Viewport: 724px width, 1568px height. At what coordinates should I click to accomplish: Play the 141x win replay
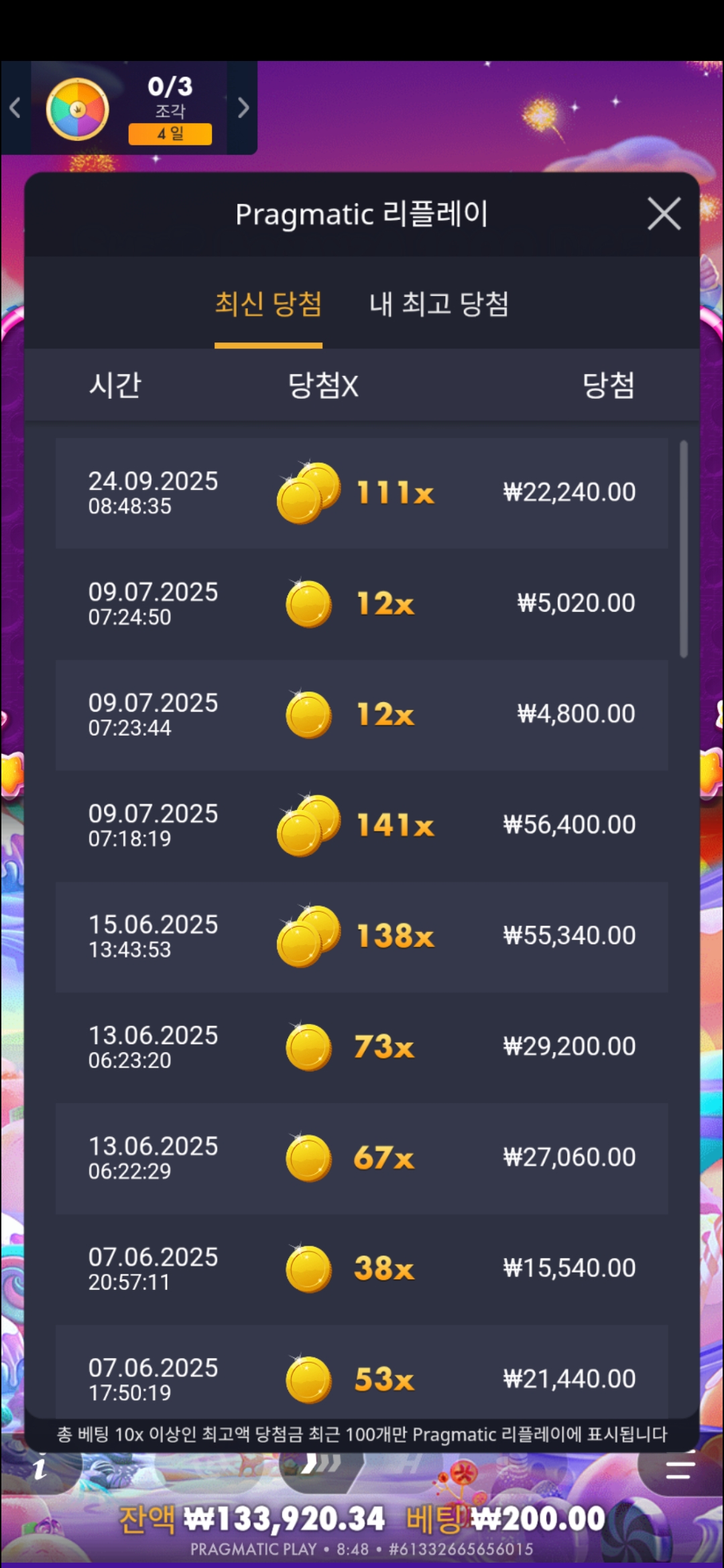tap(362, 826)
